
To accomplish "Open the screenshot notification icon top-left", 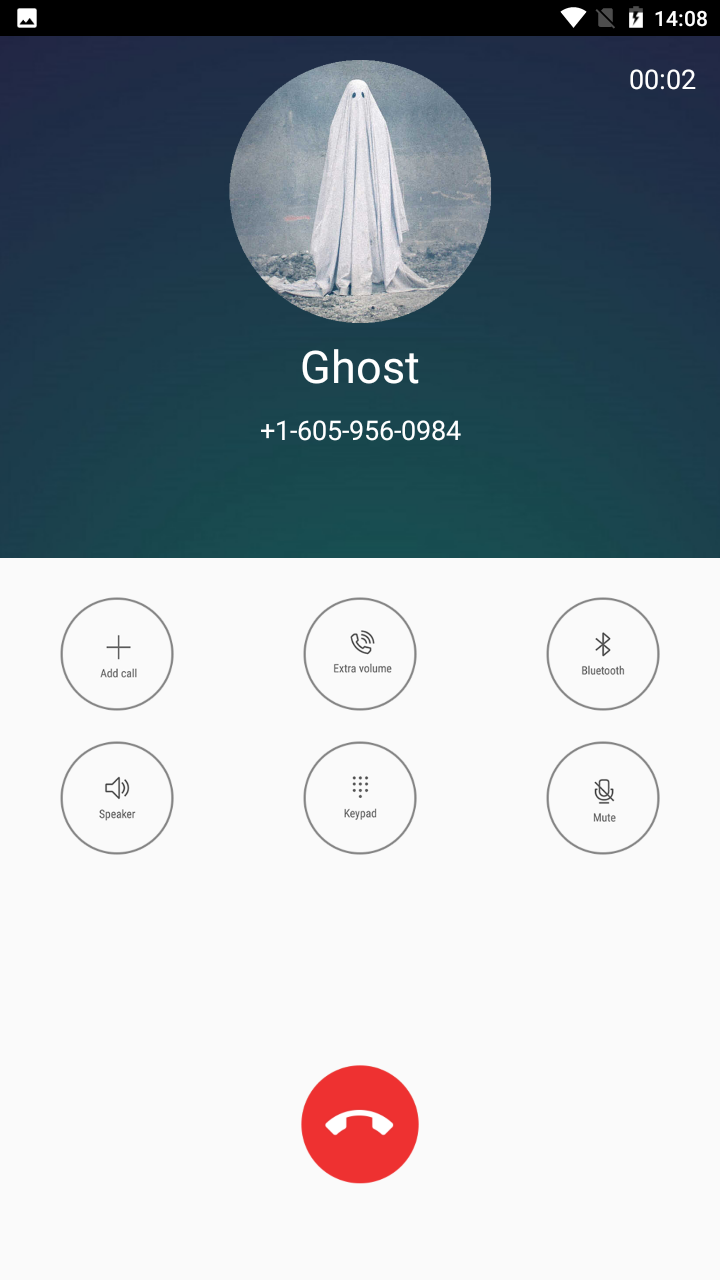I will click(x=25, y=17).
